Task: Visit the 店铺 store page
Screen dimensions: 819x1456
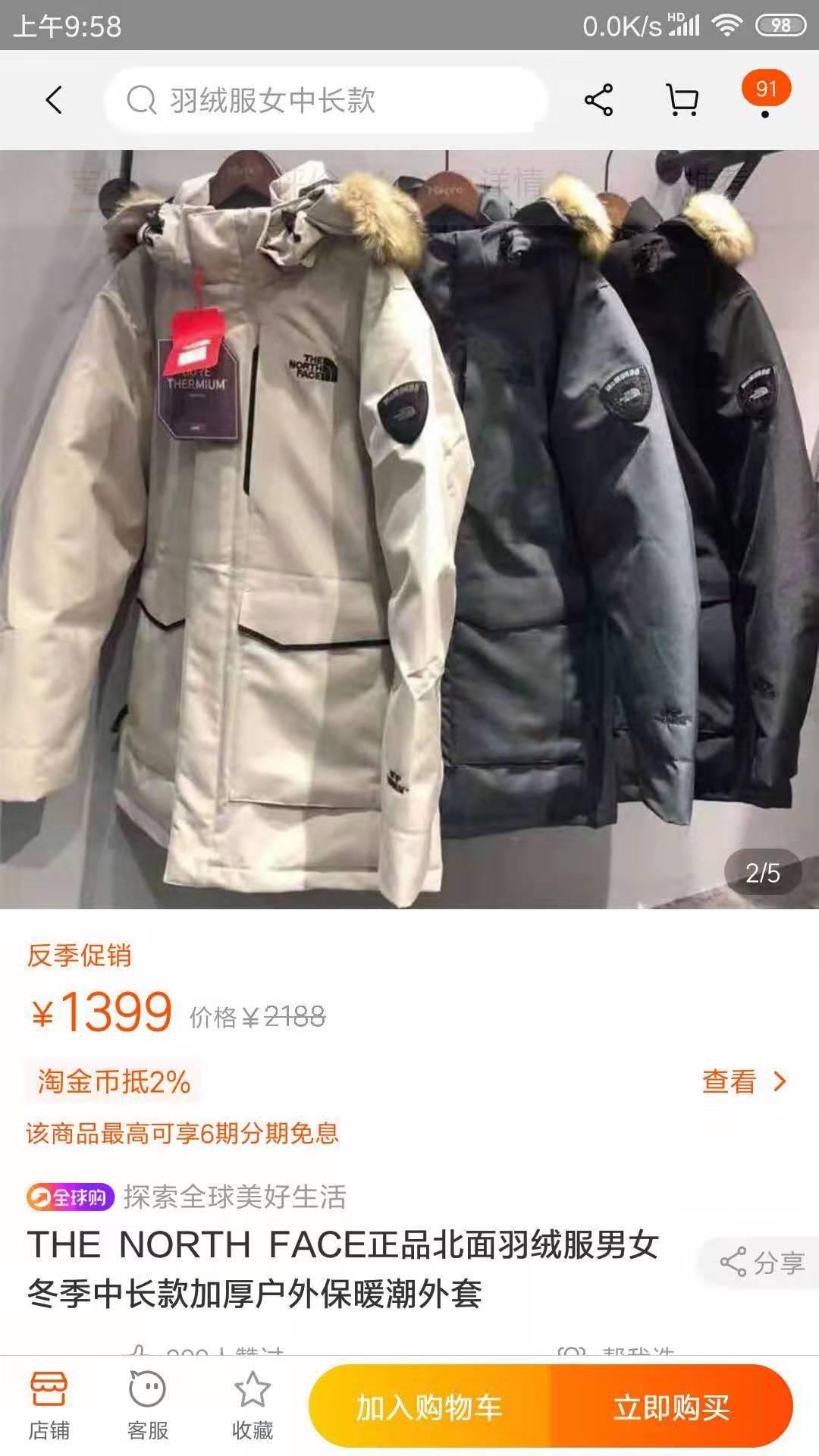Action: click(49, 1406)
